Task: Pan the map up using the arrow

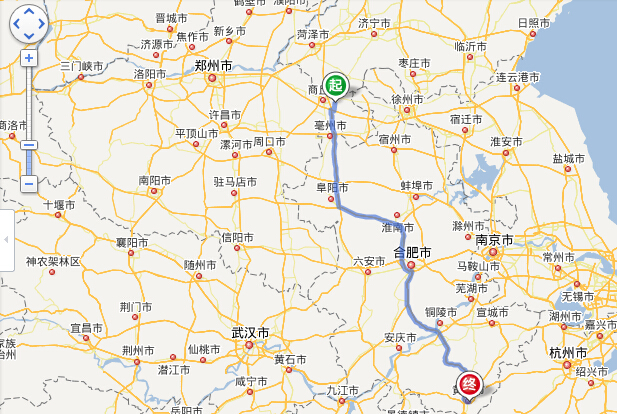Action: (28, 12)
